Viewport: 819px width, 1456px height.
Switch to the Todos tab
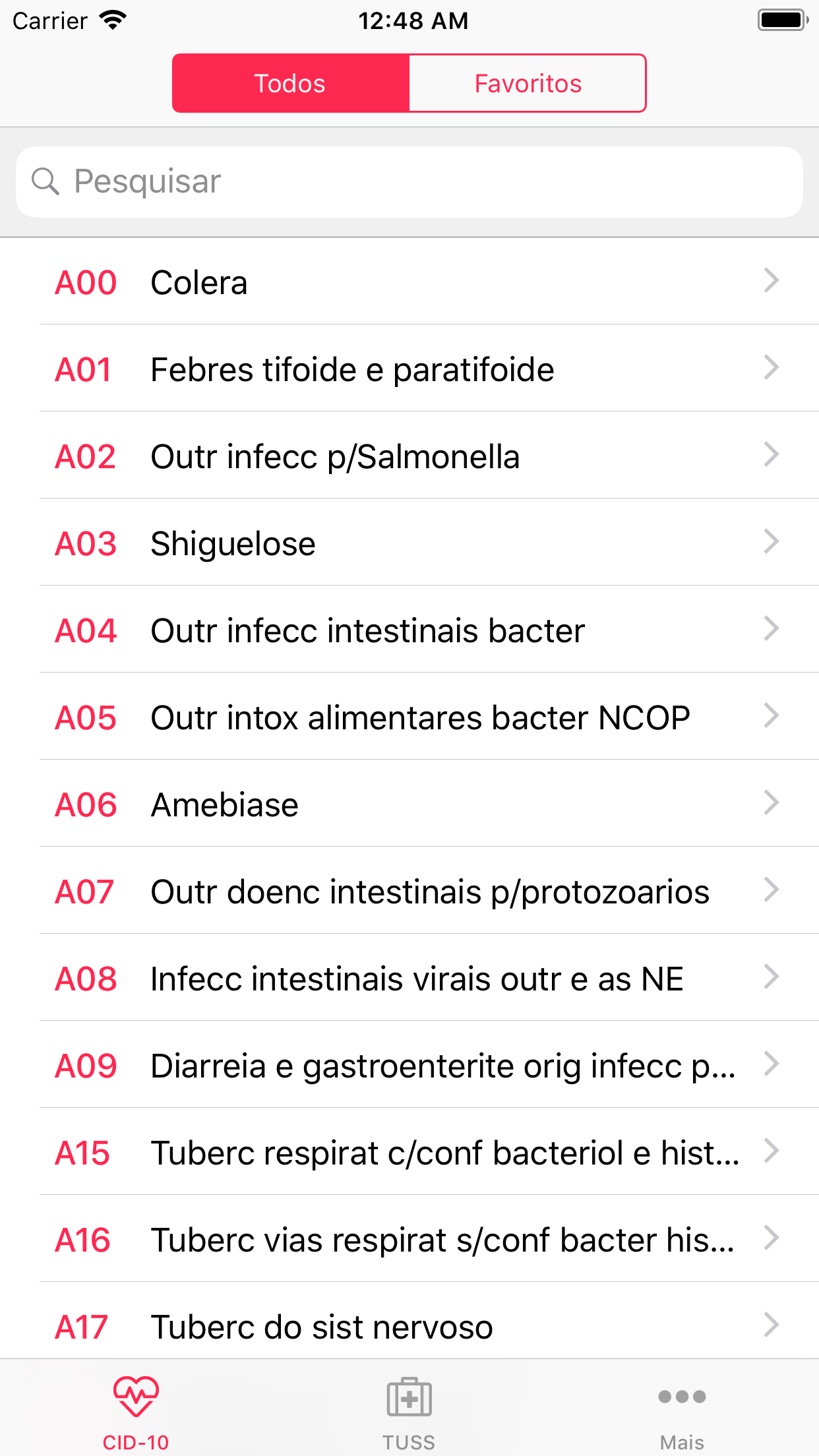tap(290, 82)
